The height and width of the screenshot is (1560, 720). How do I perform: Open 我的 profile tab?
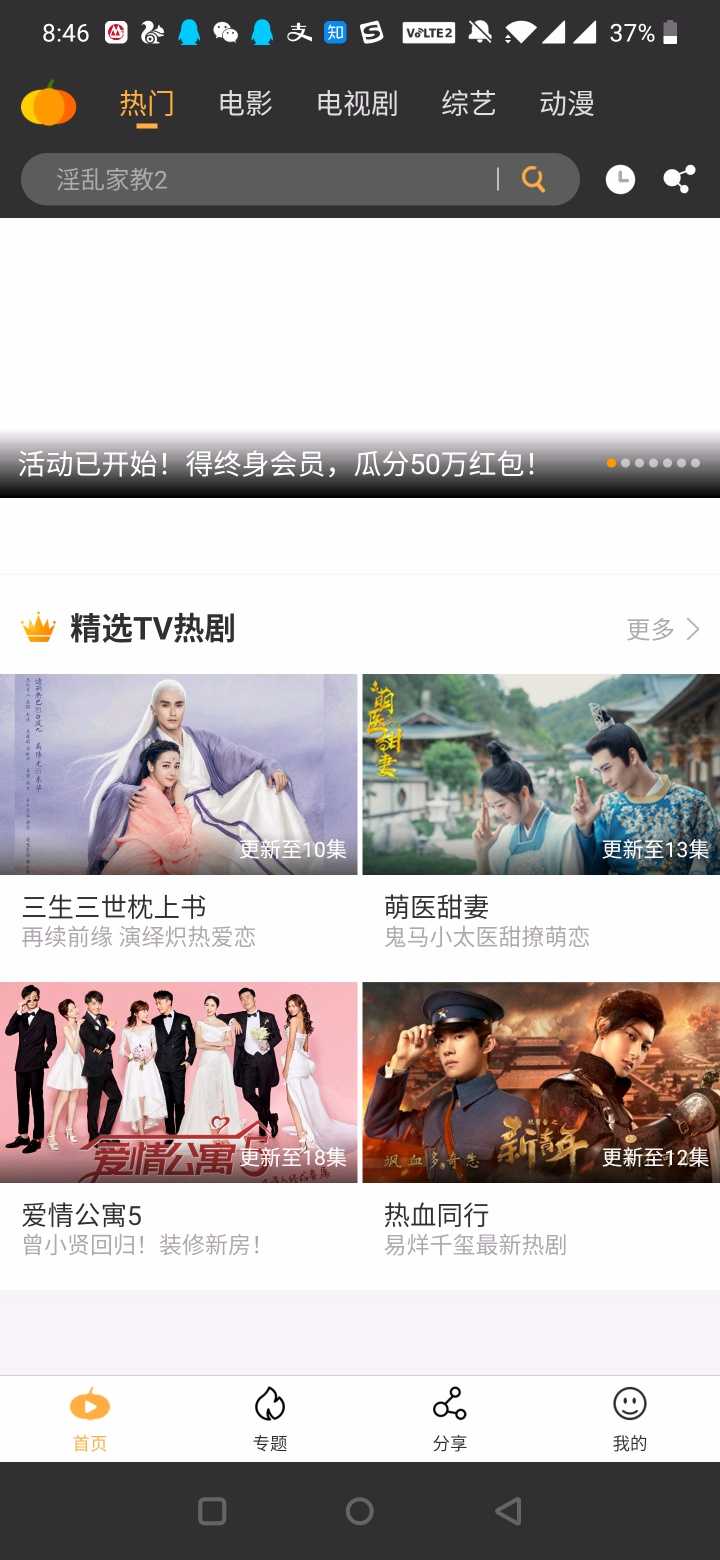tap(630, 1419)
